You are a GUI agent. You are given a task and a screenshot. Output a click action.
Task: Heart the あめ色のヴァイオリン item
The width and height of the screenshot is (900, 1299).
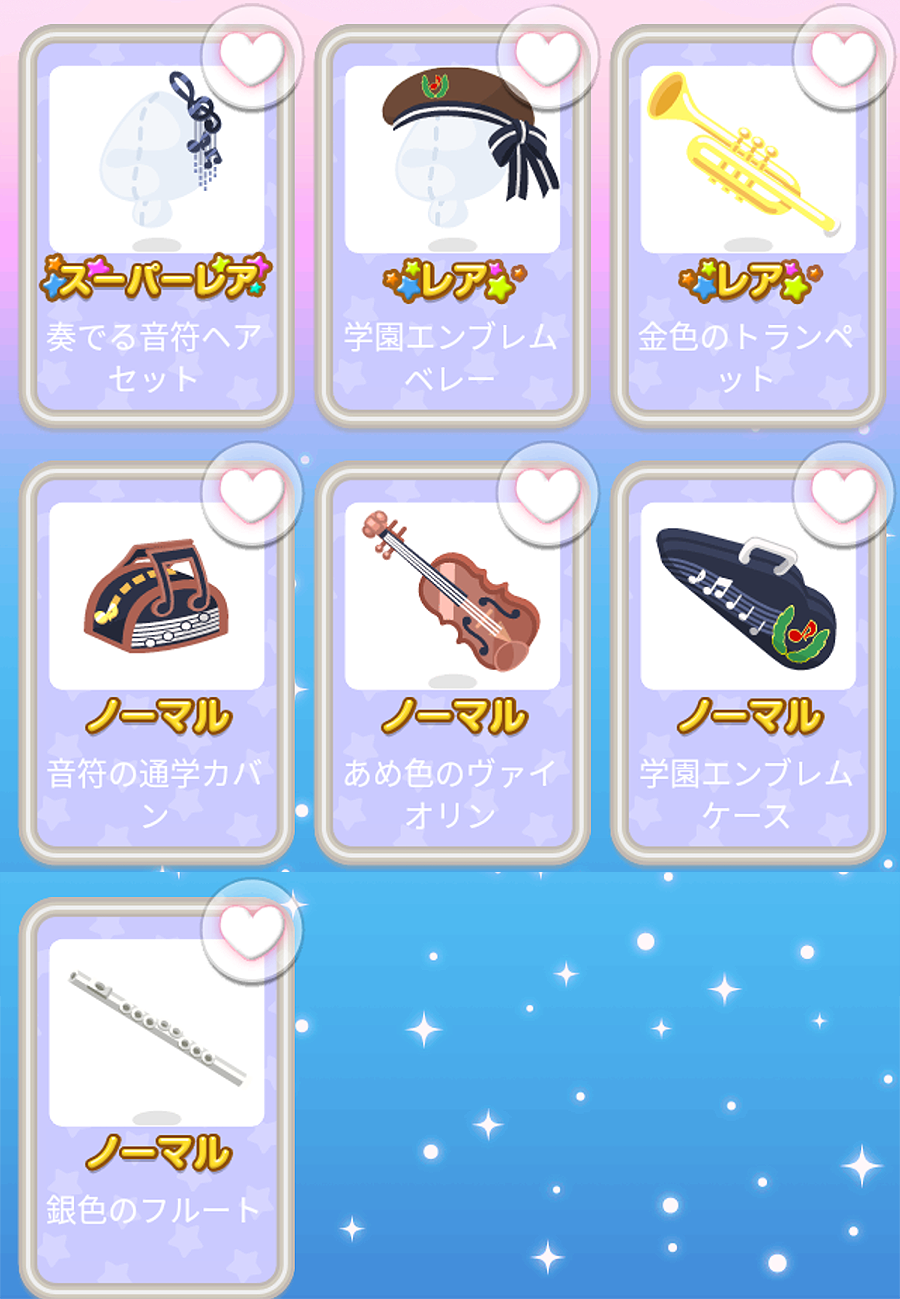click(x=547, y=494)
